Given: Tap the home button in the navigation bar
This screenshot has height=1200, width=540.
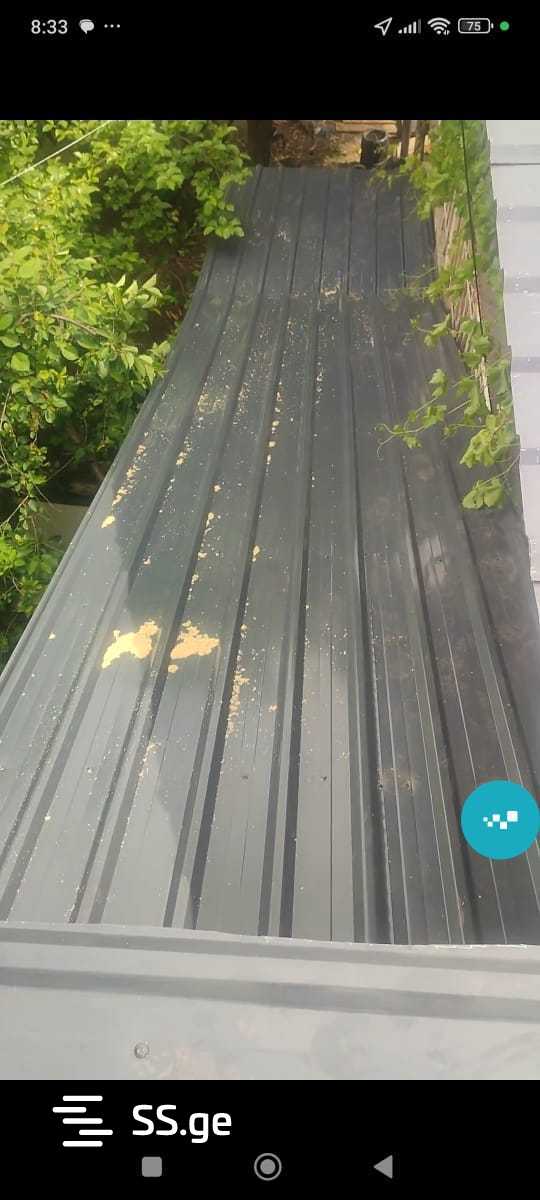Looking at the screenshot, I should [x=267, y=1166].
